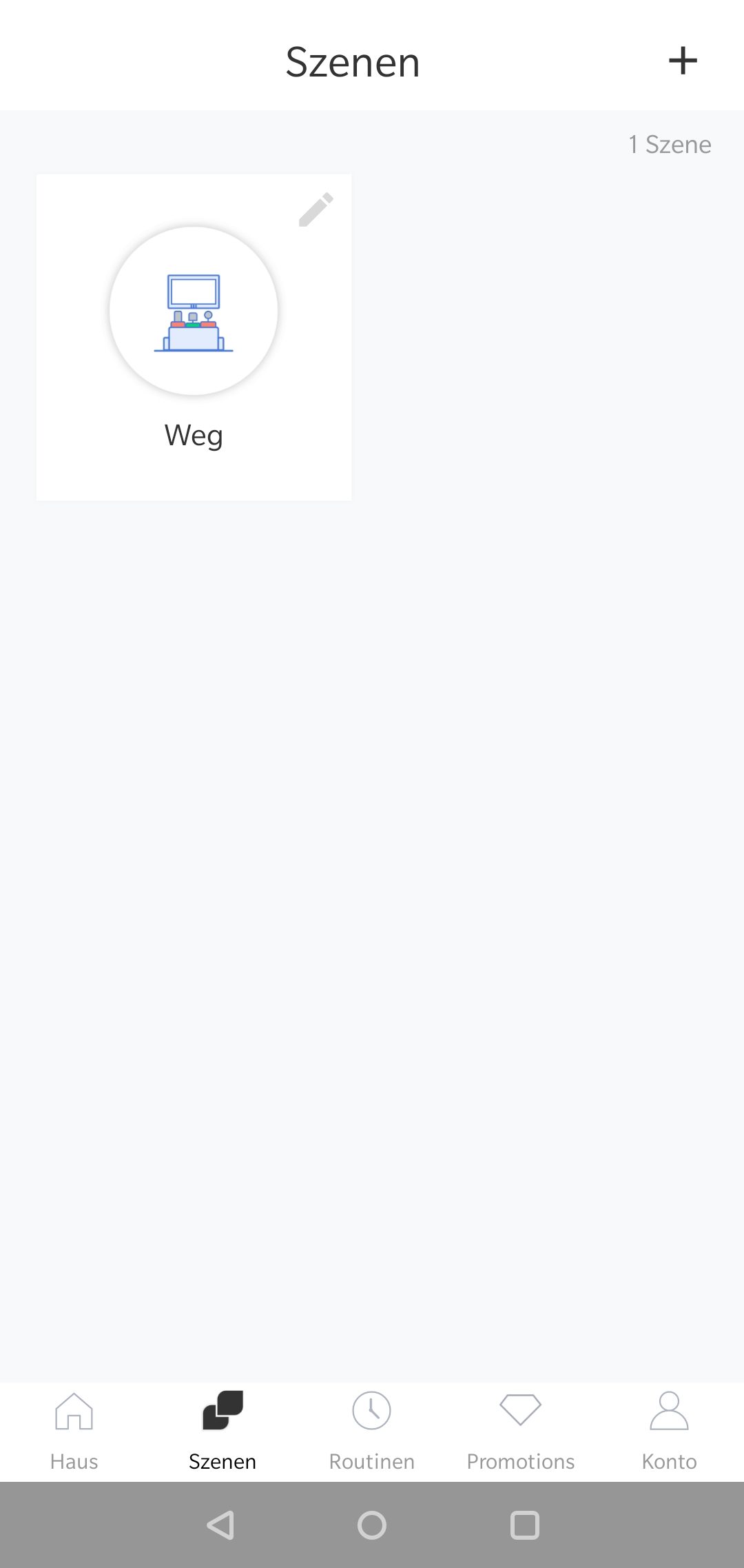744x1568 pixels.
Task: Switch to the Haus tab
Action: [74, 1431]
